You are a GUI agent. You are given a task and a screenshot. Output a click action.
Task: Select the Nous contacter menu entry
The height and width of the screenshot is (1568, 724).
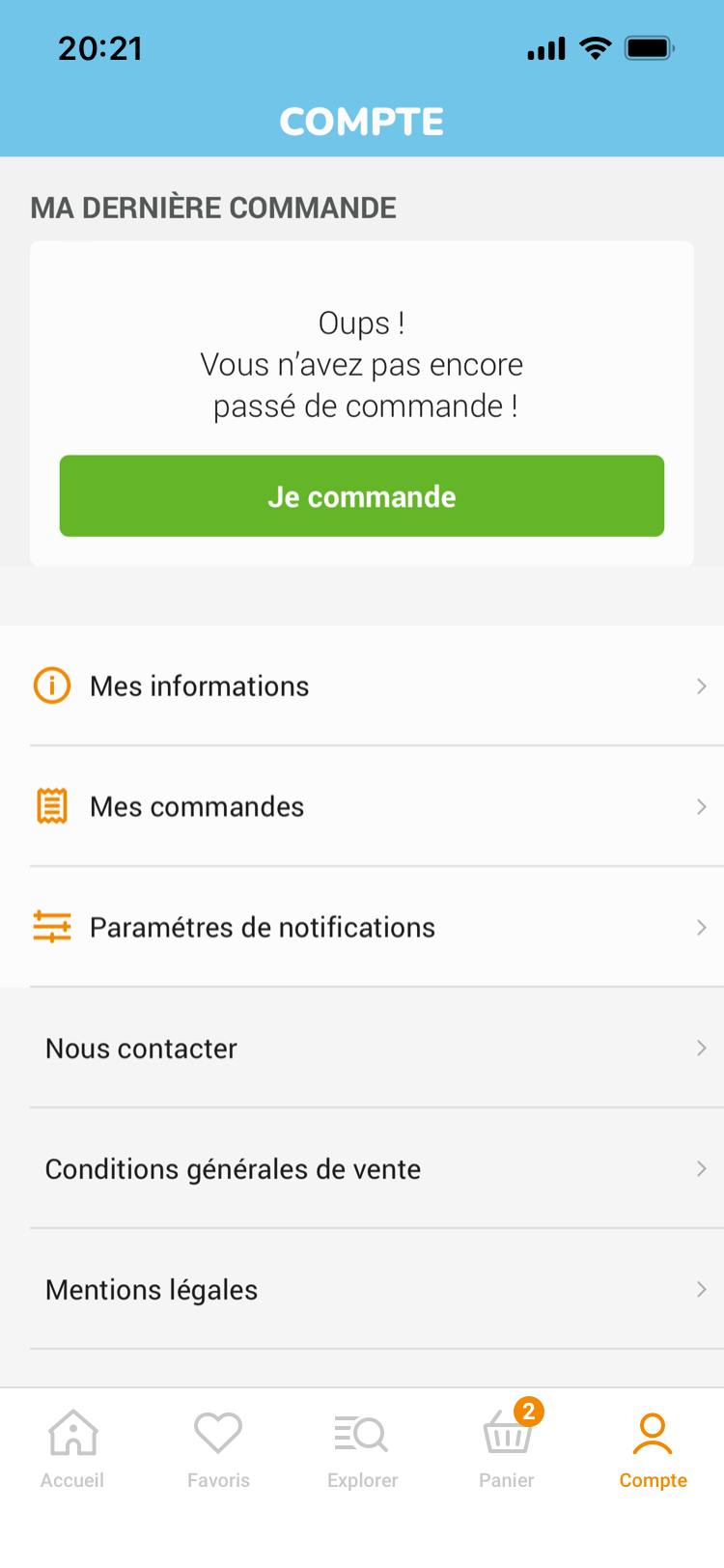tap(141, 1048)
